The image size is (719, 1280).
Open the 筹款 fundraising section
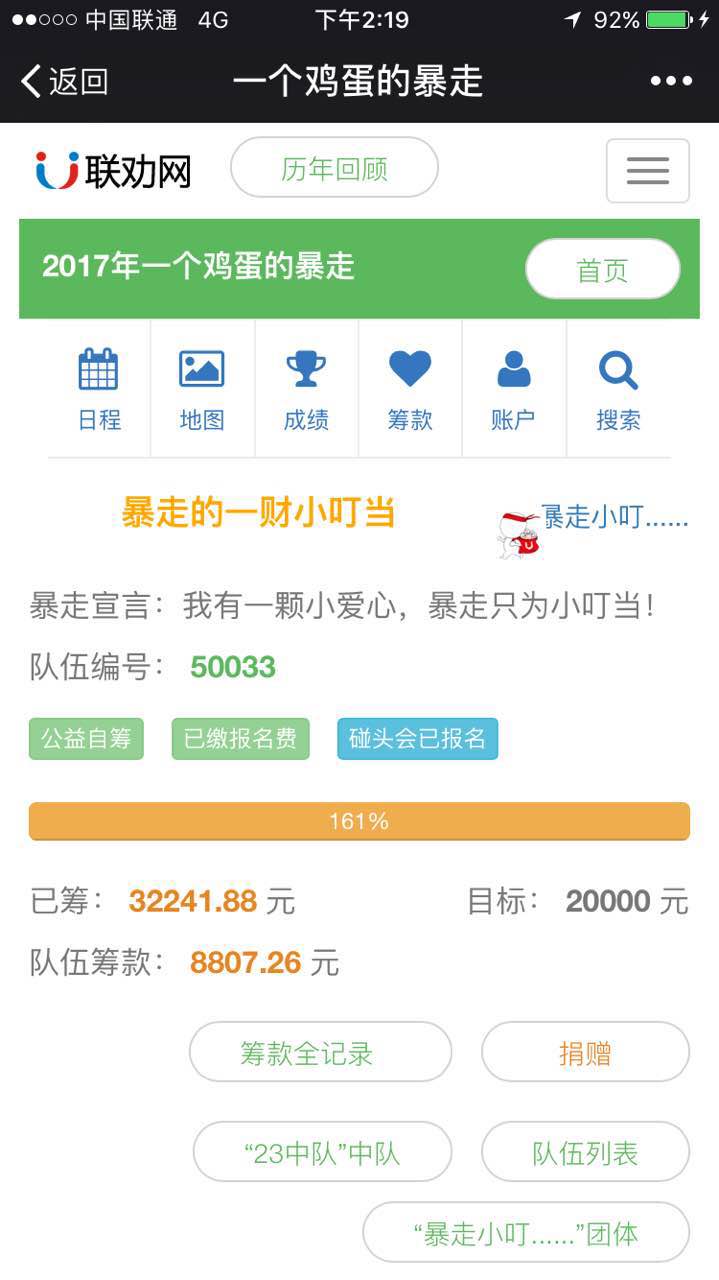coord(410,389)
